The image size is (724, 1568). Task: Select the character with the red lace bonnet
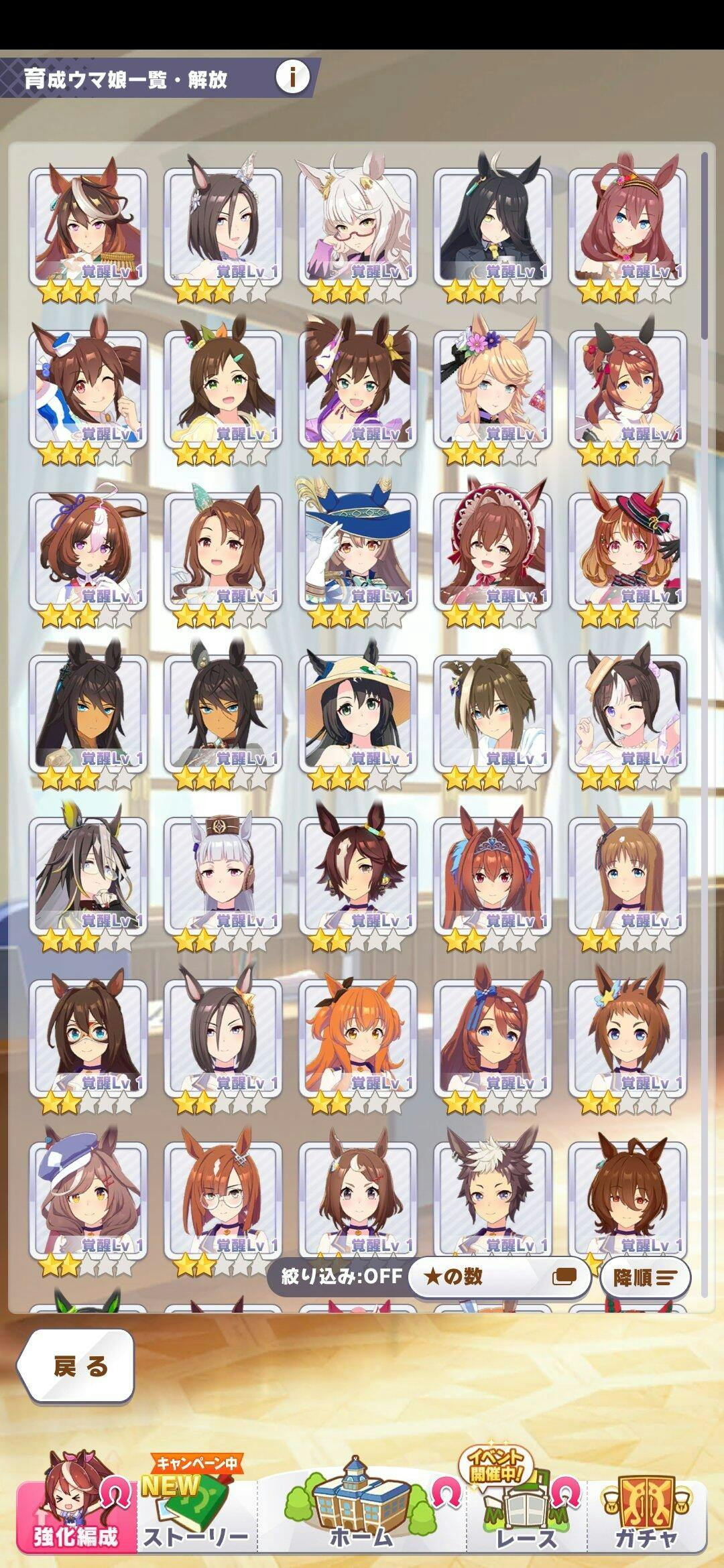point(493,551)
